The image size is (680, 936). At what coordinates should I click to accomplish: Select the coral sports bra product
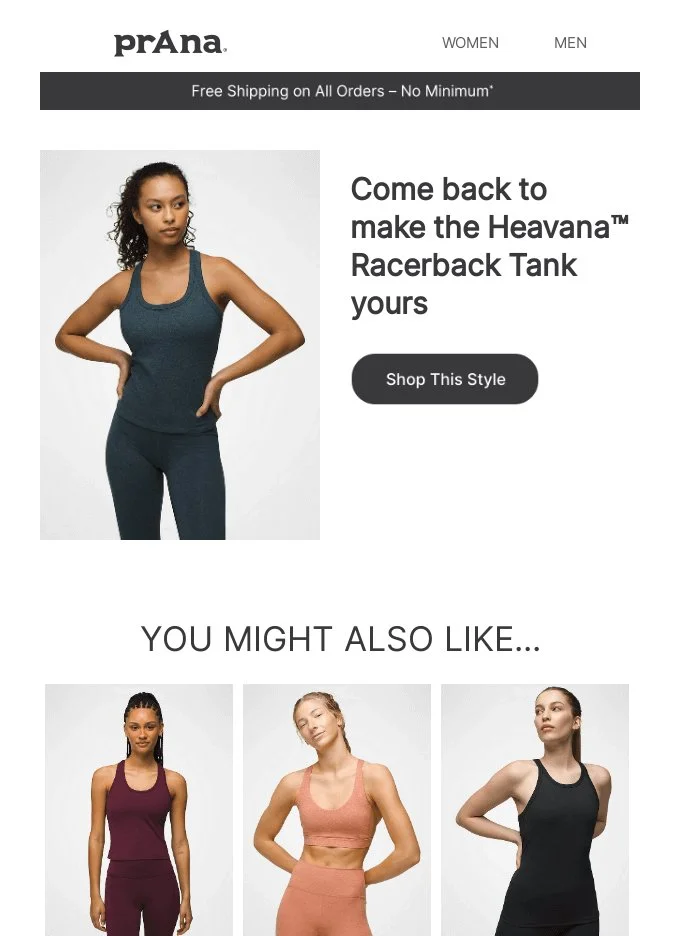337,809
